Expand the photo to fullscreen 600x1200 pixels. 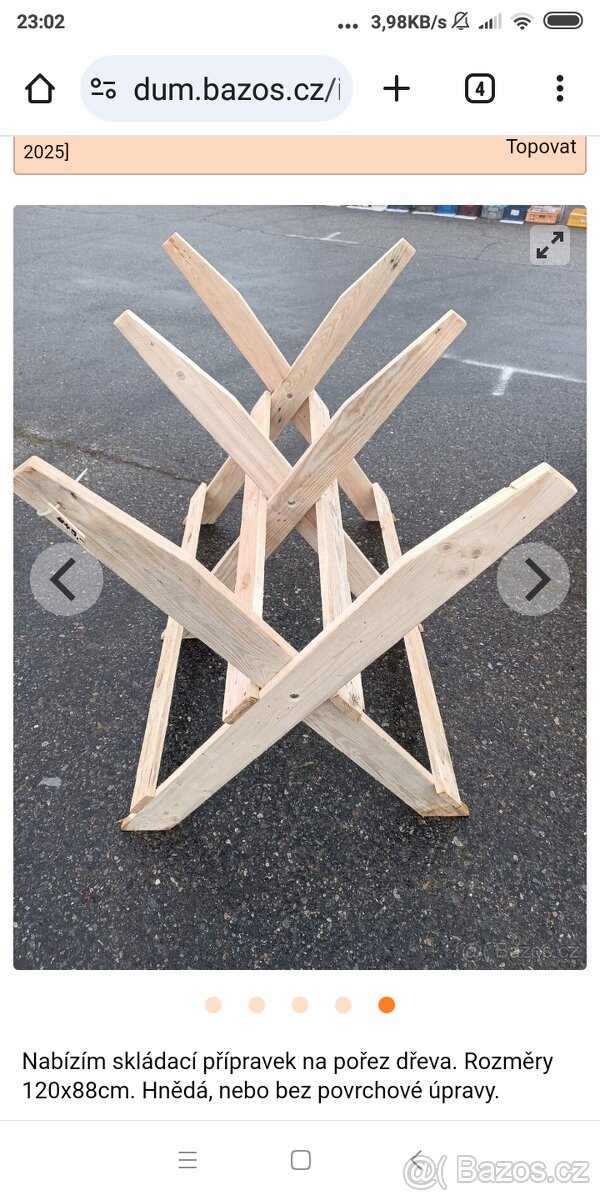(x=550, y=245)
